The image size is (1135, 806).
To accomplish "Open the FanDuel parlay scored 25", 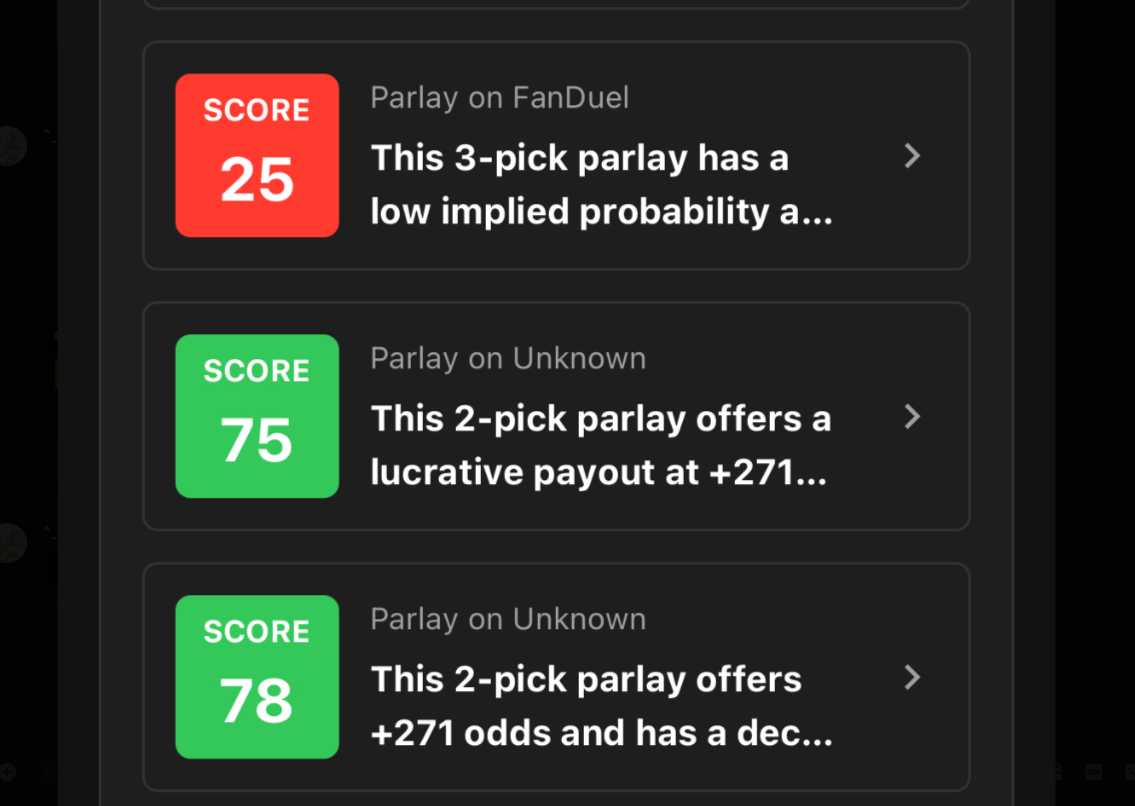I will [x=556, y=156].
